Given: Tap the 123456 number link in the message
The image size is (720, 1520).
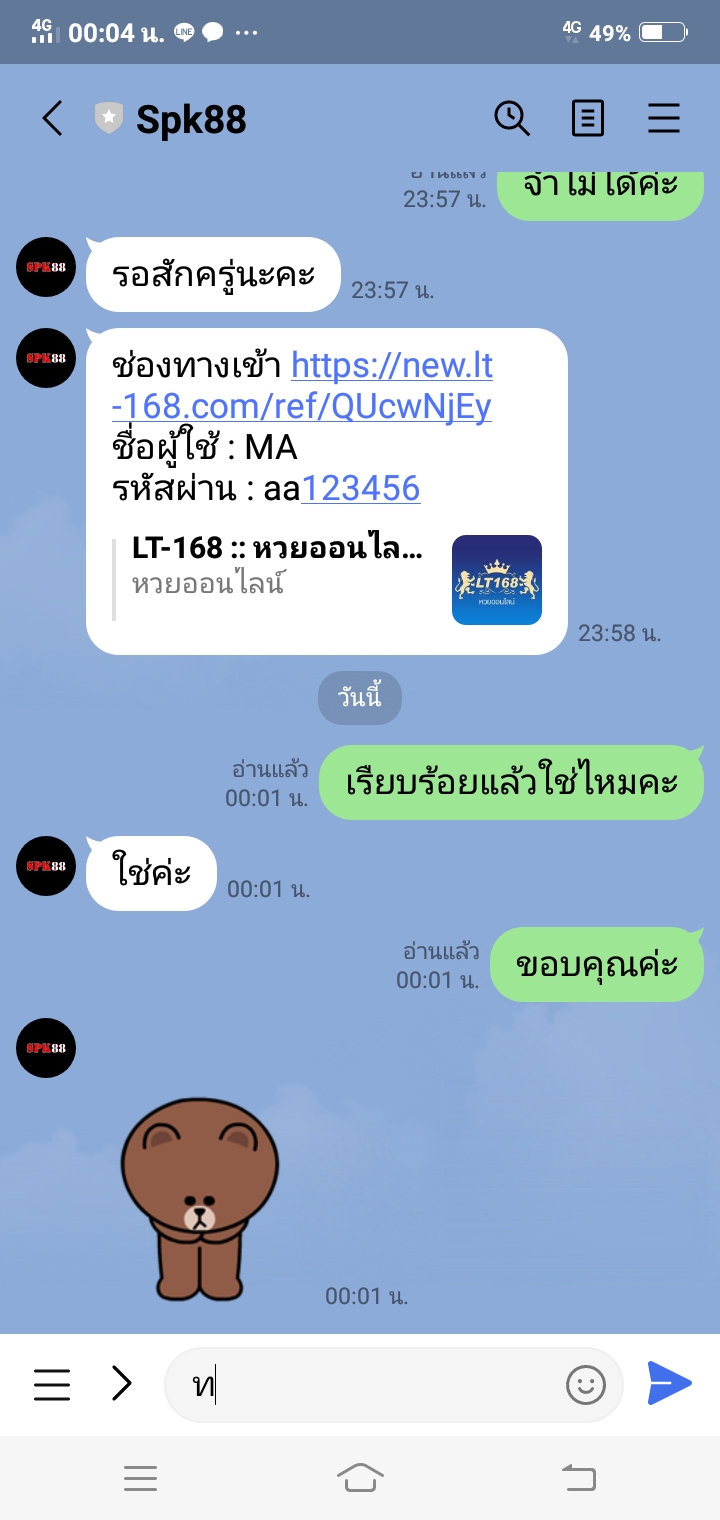Looking at the screenshot, I should pyautogui.click(x=360, y=488).
